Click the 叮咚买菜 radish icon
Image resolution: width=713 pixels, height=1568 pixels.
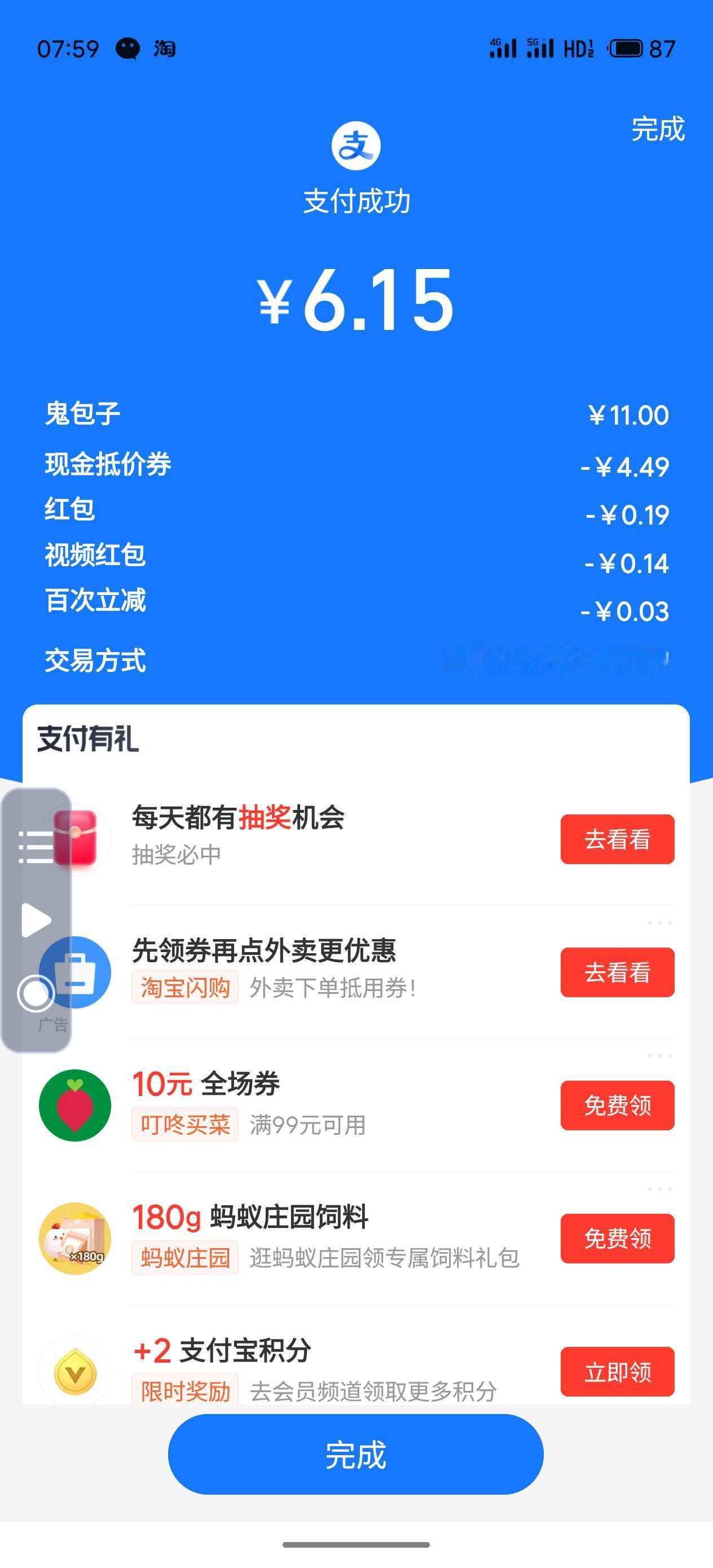(75, 1107)
